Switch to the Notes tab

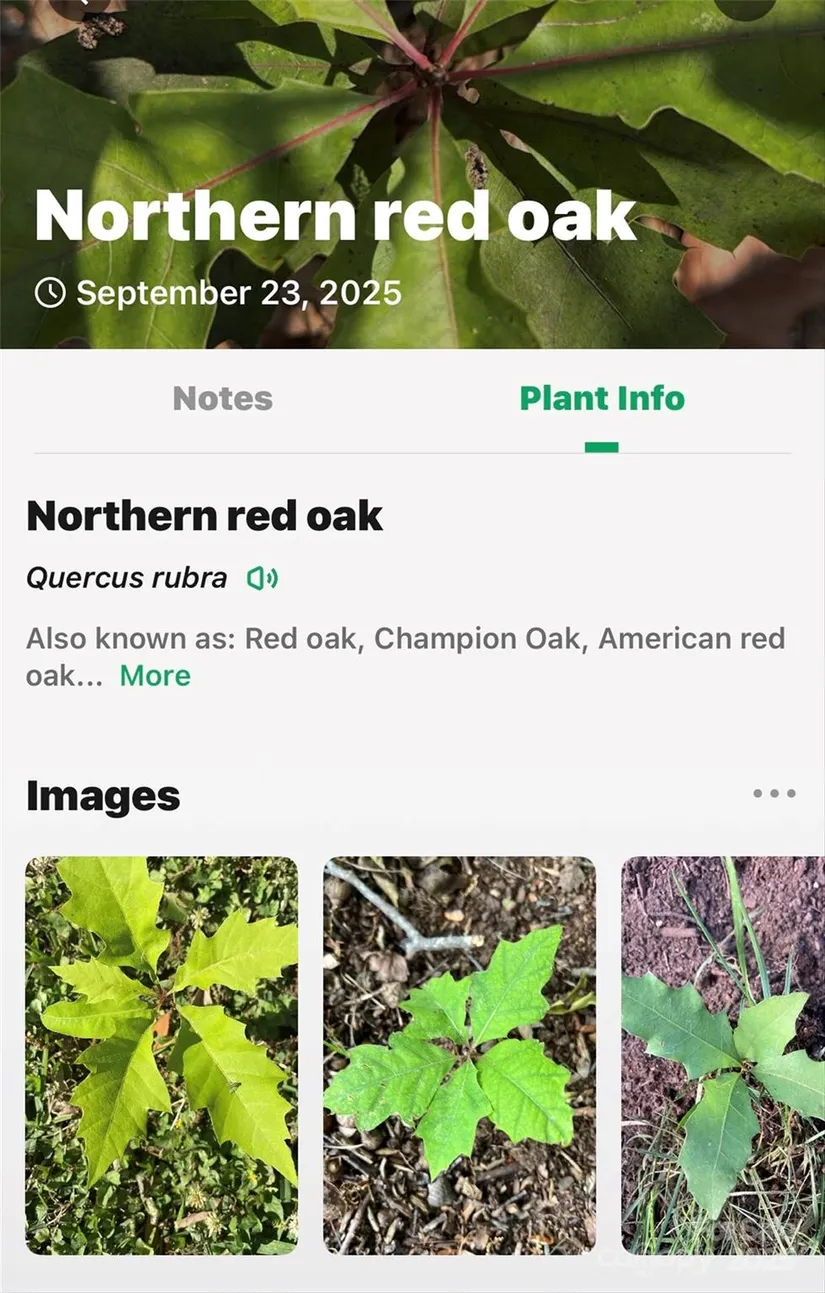pyautogui.click(x=222, y=398)
